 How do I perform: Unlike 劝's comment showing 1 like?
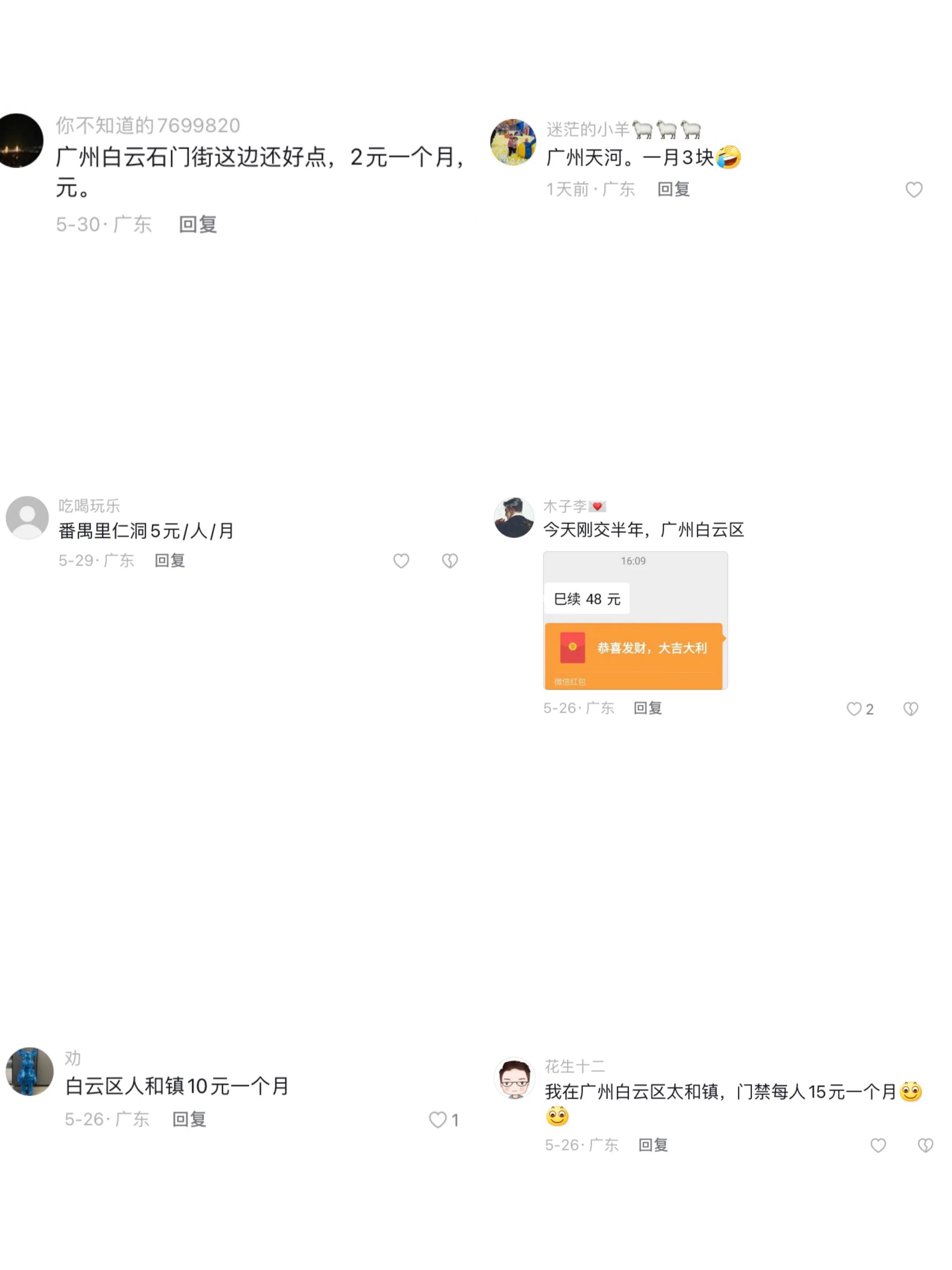click(x=440, y=1120)
